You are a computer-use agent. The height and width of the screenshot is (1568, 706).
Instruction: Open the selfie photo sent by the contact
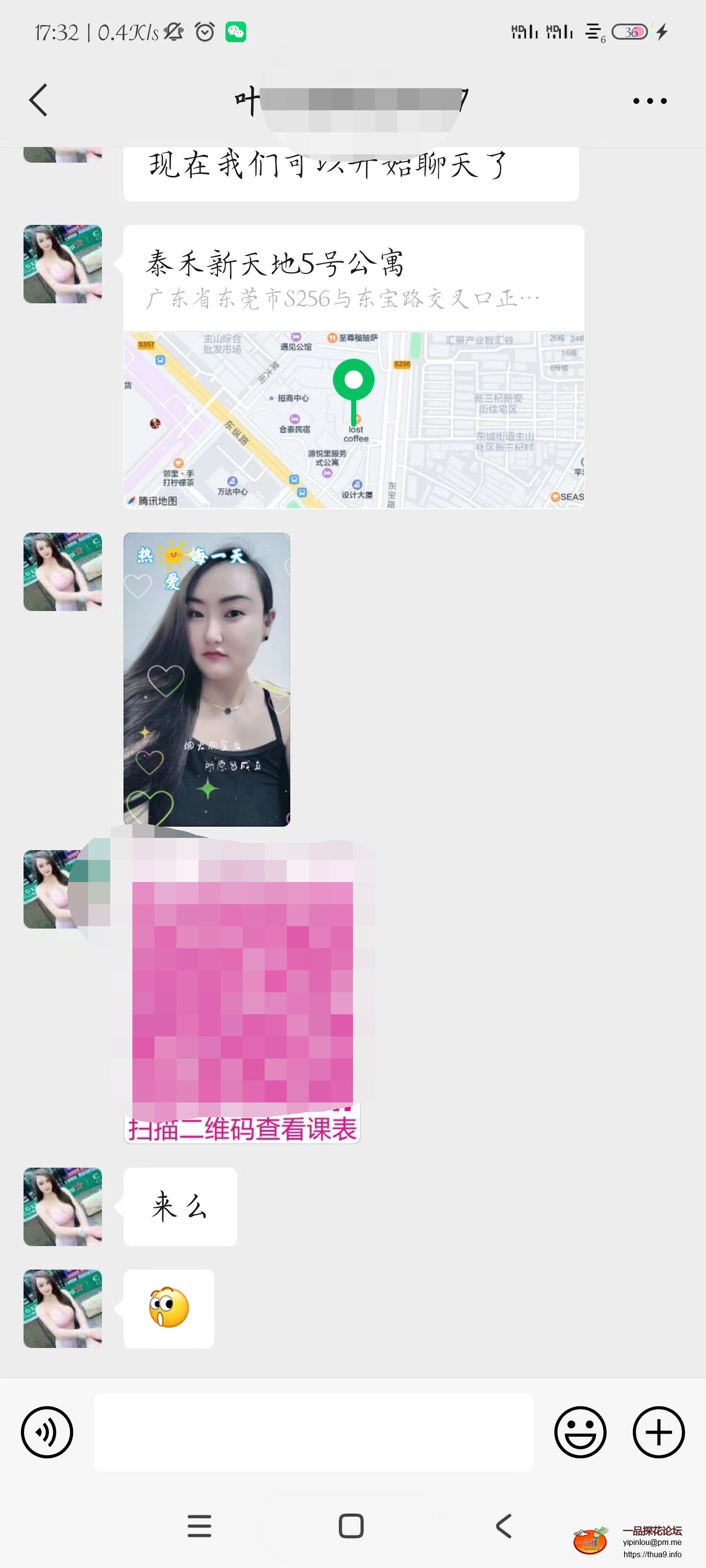pyautogui.click(x=207, y=679)
